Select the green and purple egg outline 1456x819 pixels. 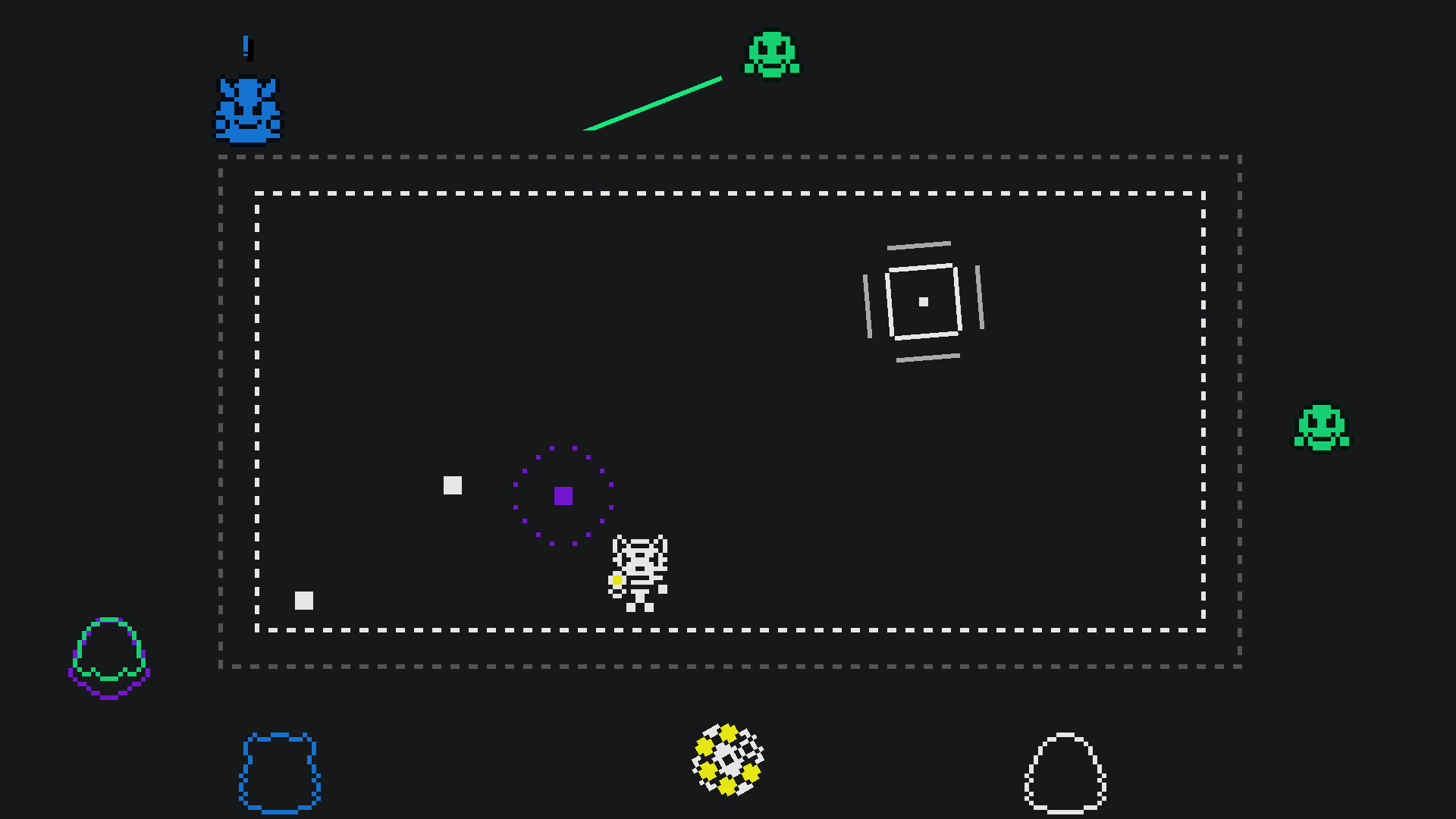(x=109, y=658)
